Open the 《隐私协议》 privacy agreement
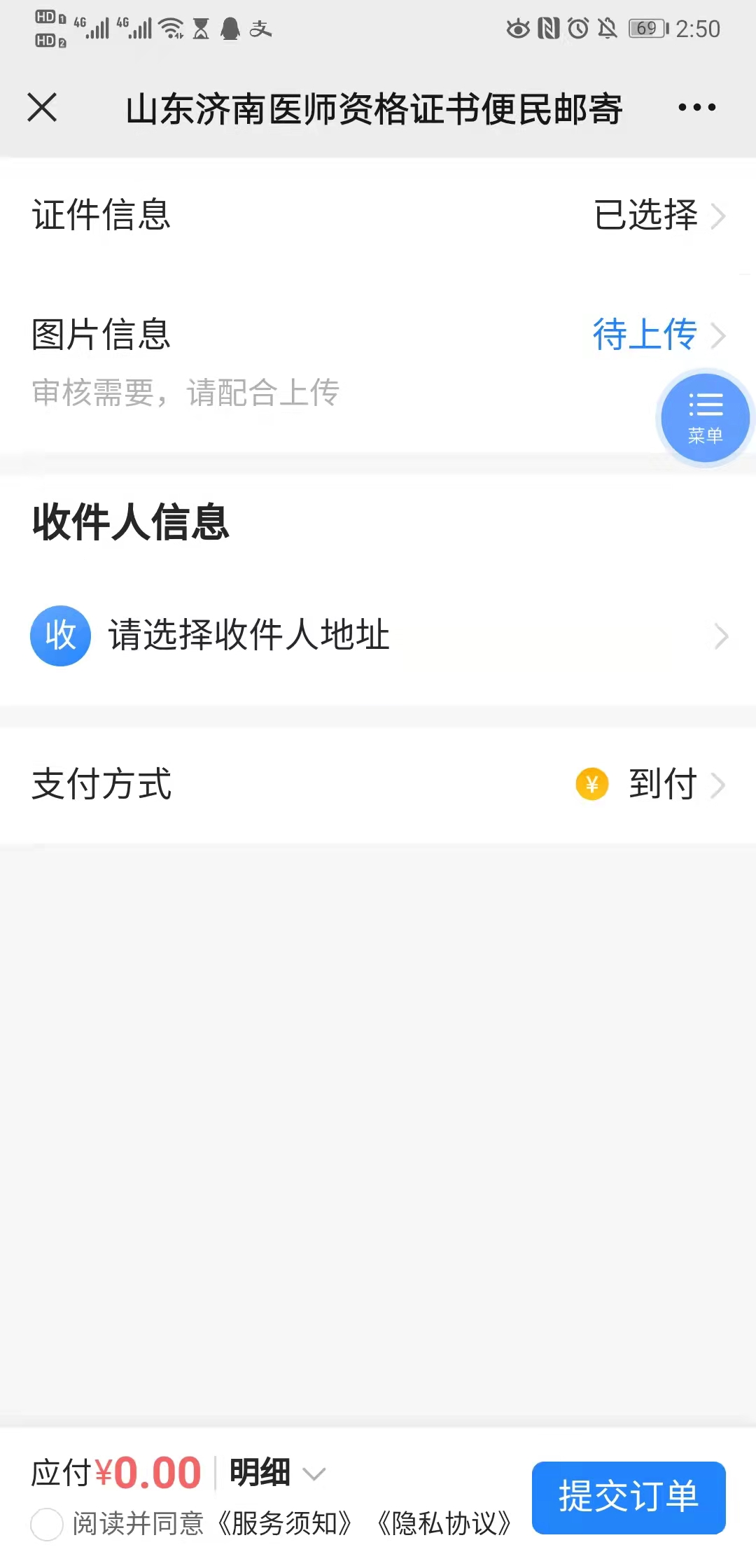The image size is (756, 1568). [445, 1524]
